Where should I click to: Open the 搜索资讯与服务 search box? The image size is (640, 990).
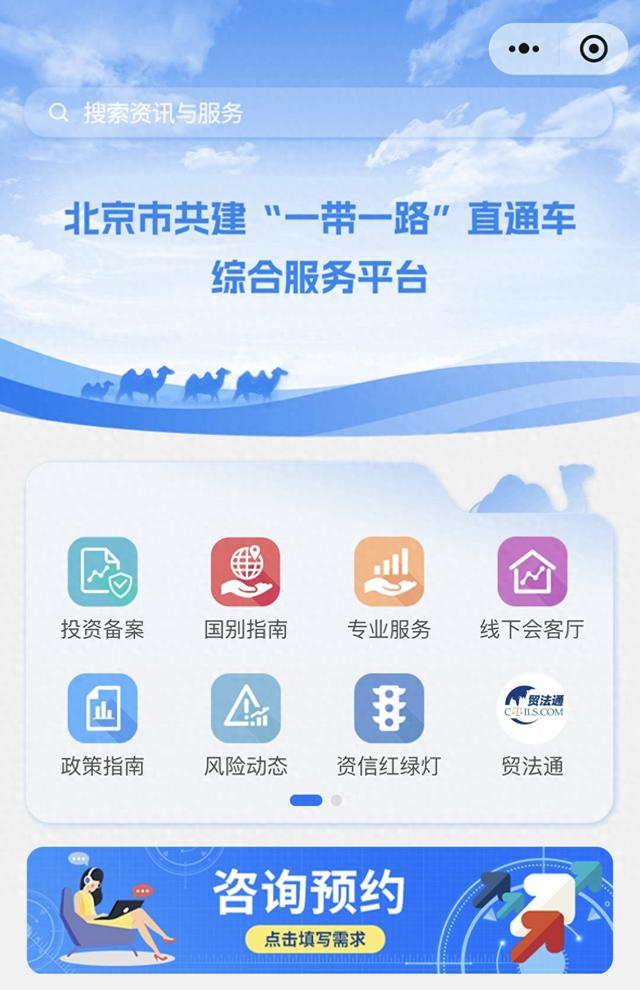coord(318,113)
